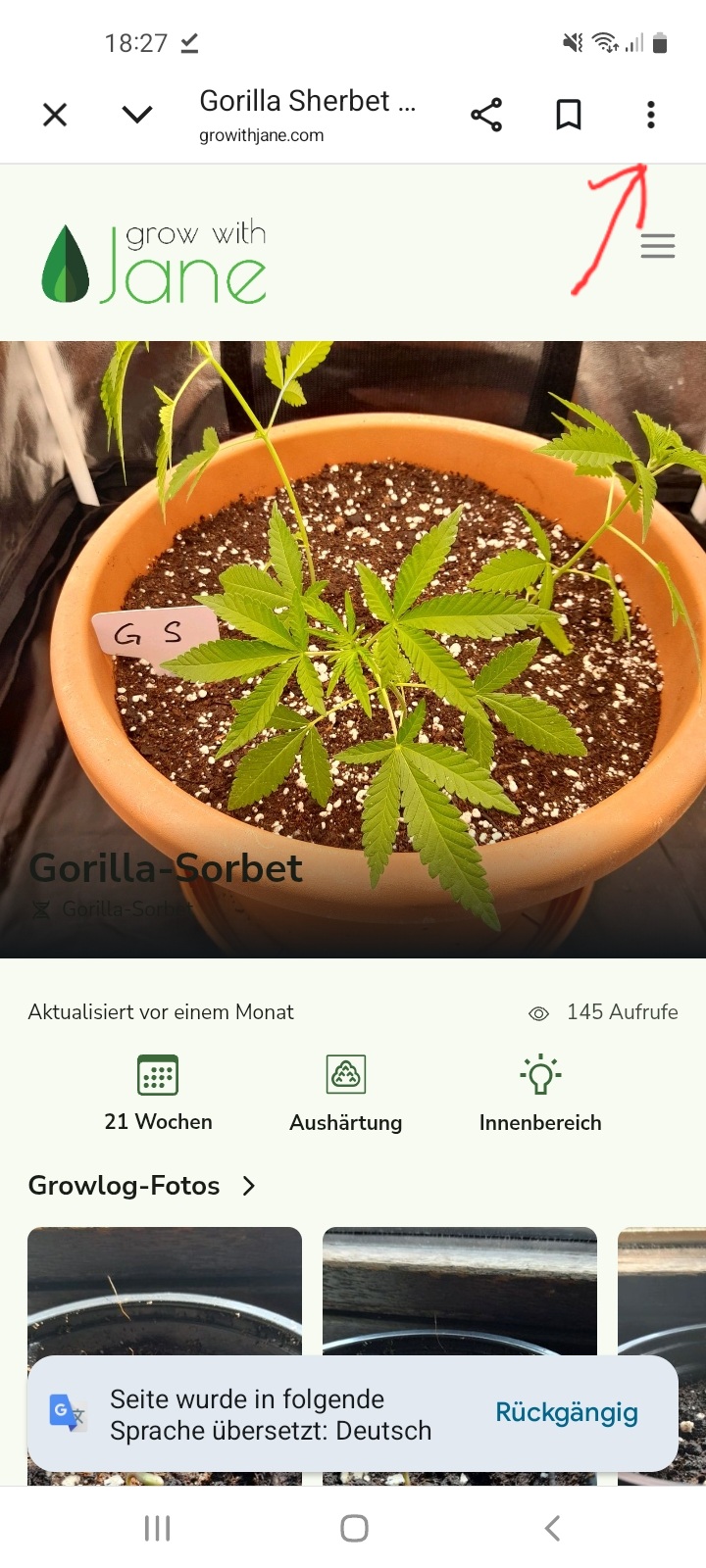Open the browser overflow menu
706x1568 pixels.
point(651,115)
